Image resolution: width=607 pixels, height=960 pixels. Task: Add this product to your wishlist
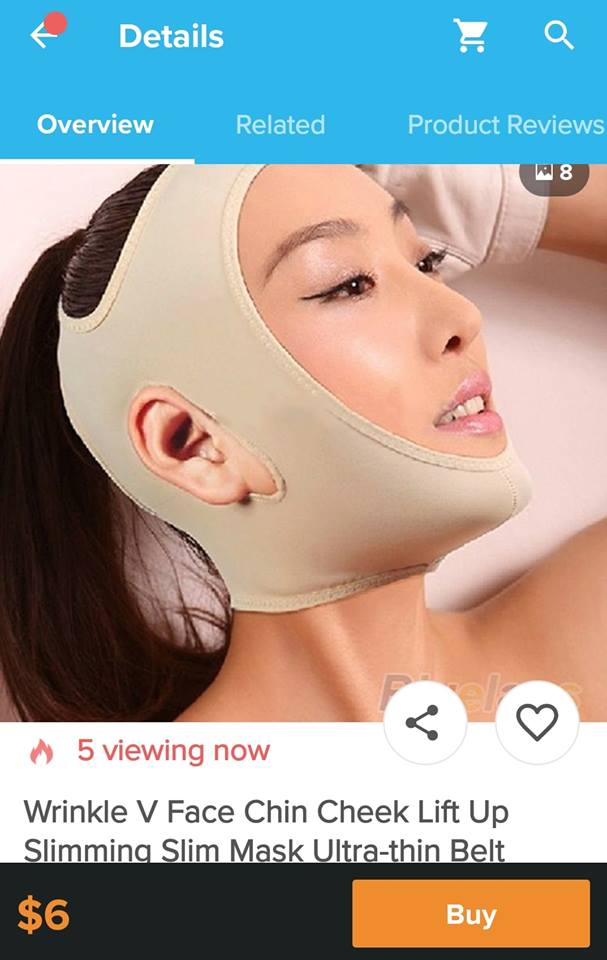coord(537,723)
